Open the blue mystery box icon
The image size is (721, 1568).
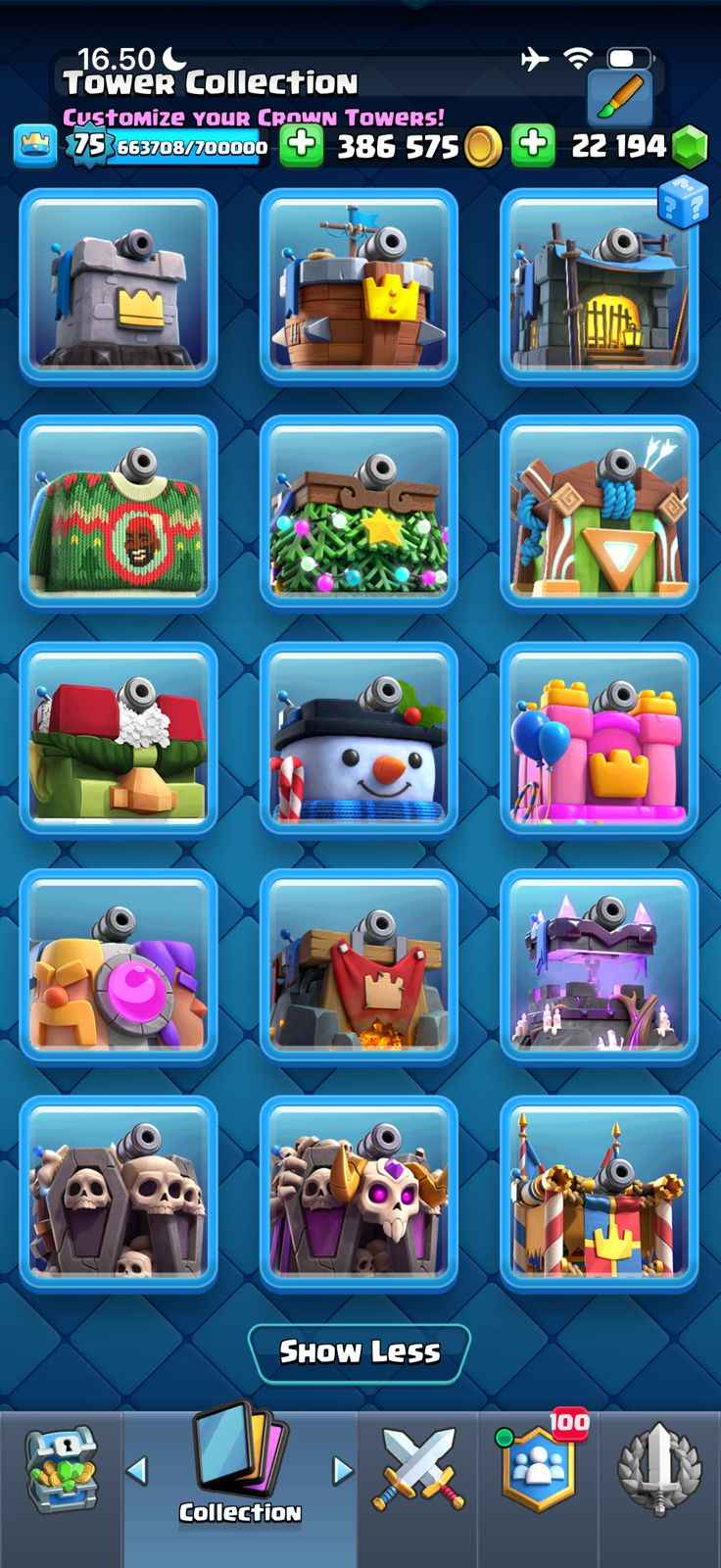coord(682,203)
